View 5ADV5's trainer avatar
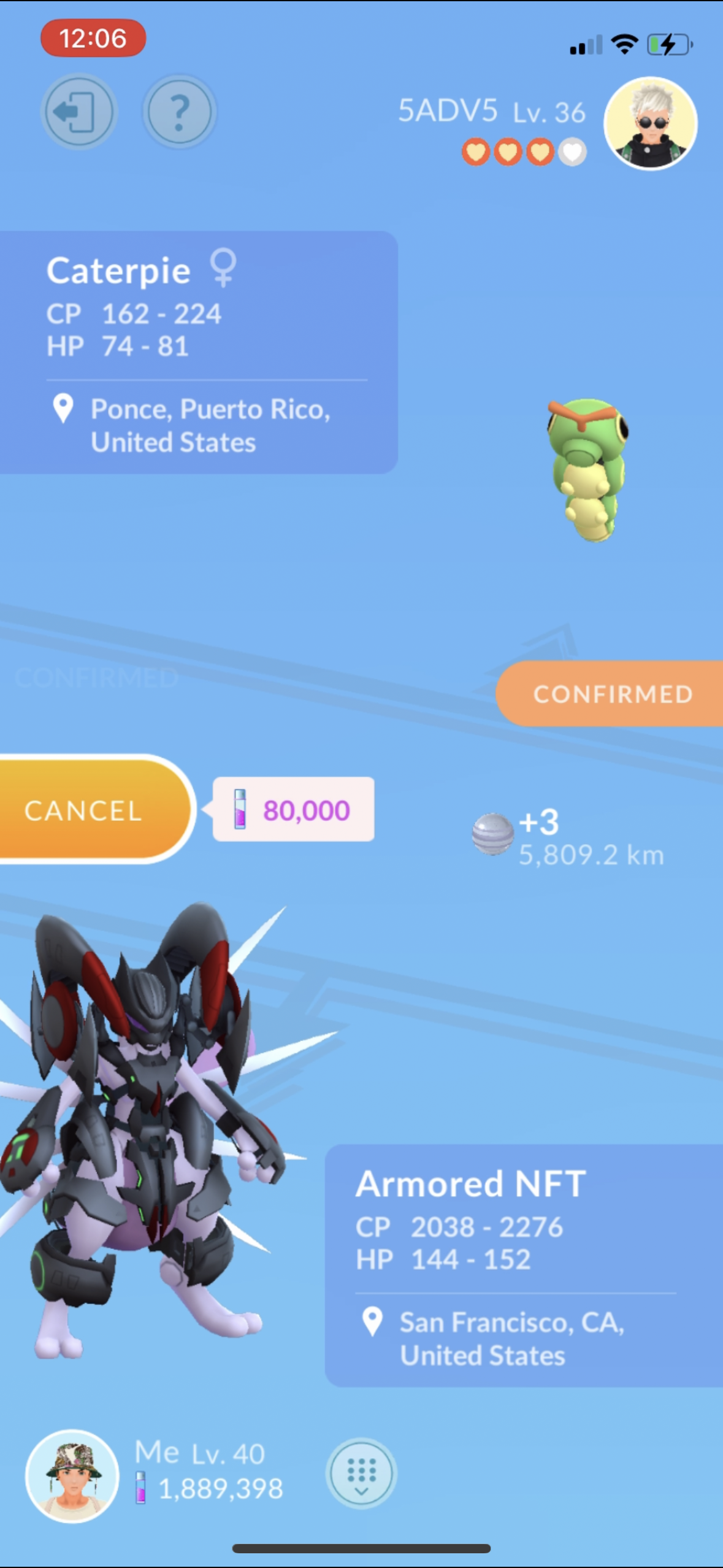This screenshot has width=723, height=1568. point(650,123)
